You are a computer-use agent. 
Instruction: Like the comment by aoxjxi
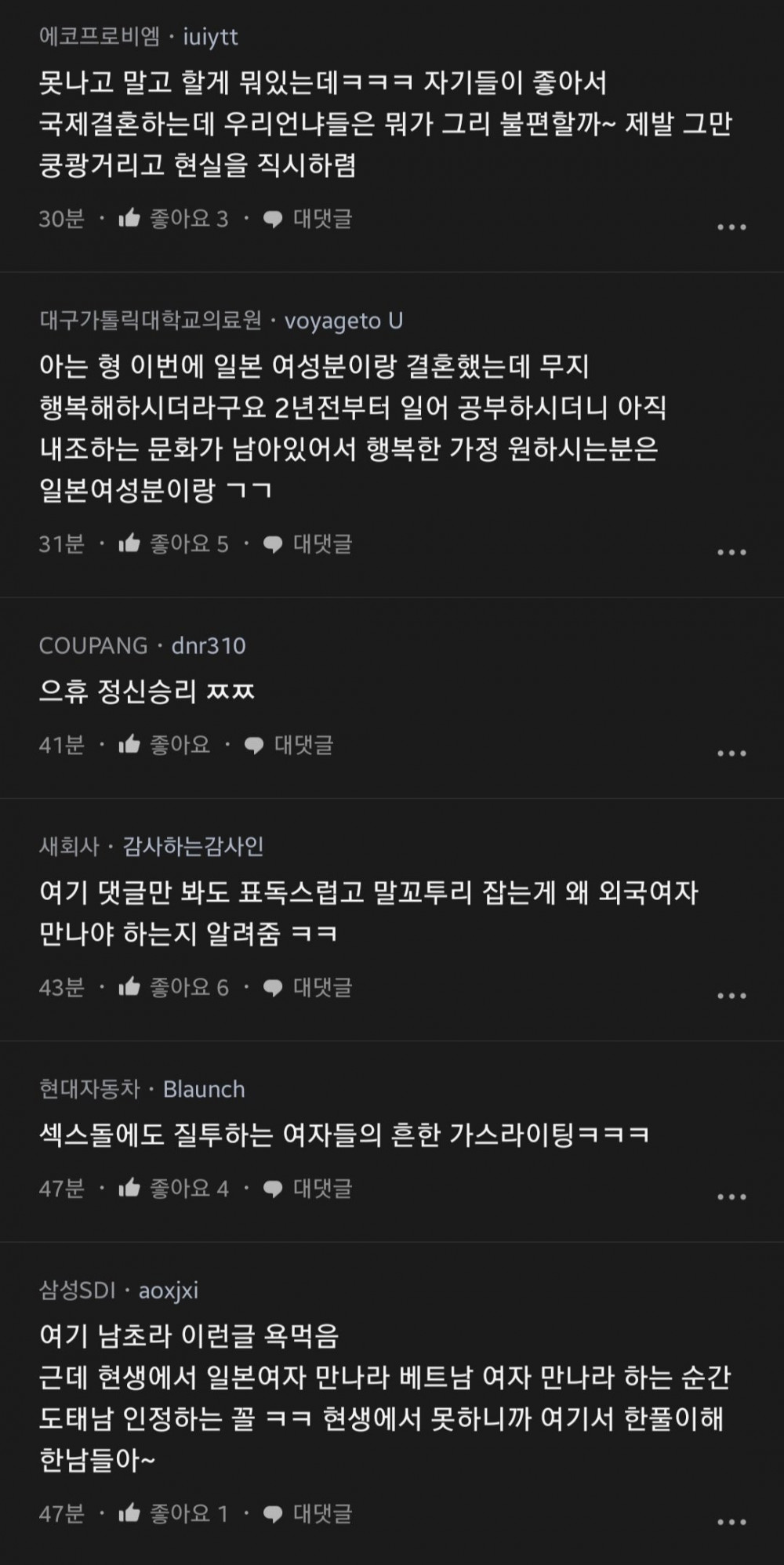point(172,1512)
